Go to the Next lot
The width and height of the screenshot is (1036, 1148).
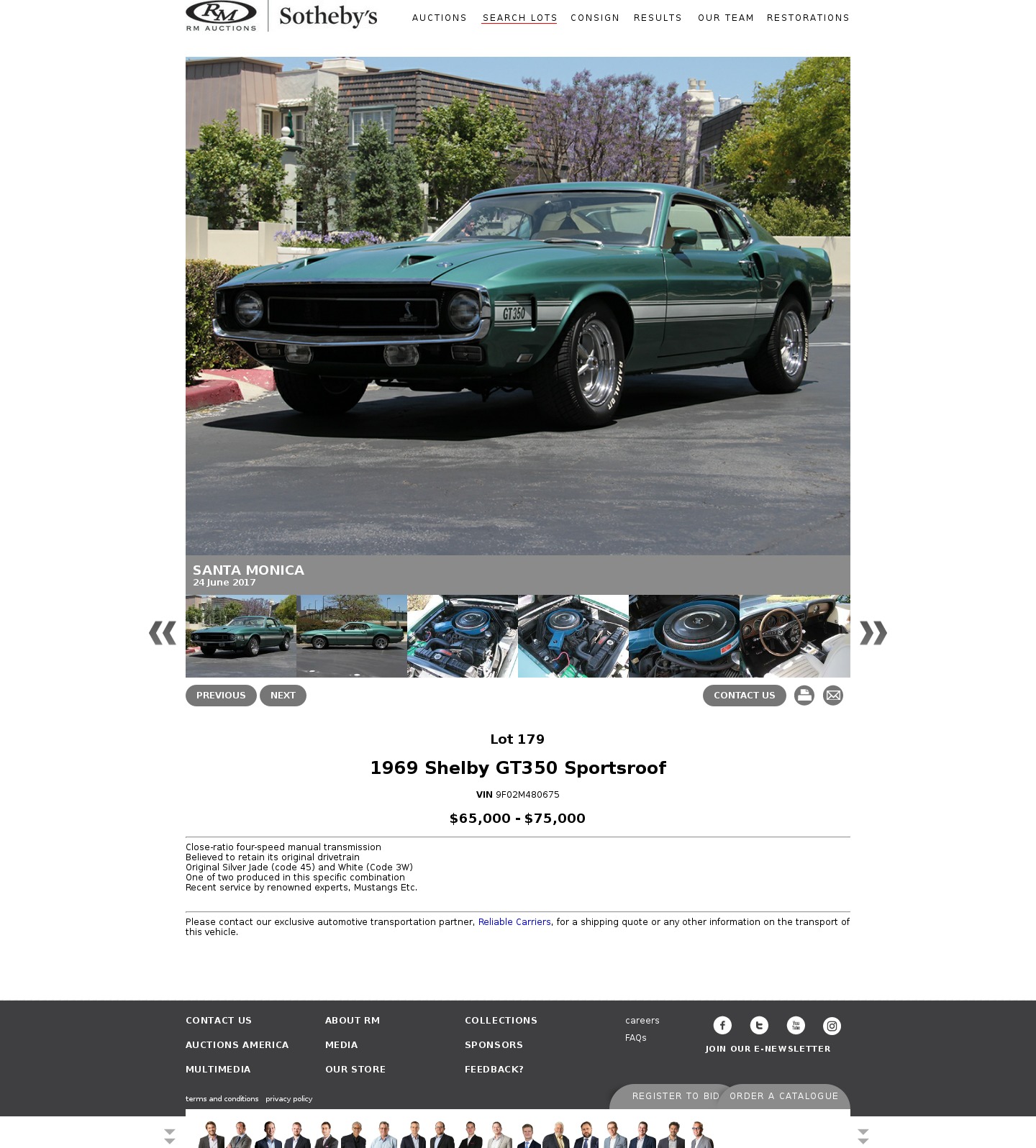click(x=283, y=696)
